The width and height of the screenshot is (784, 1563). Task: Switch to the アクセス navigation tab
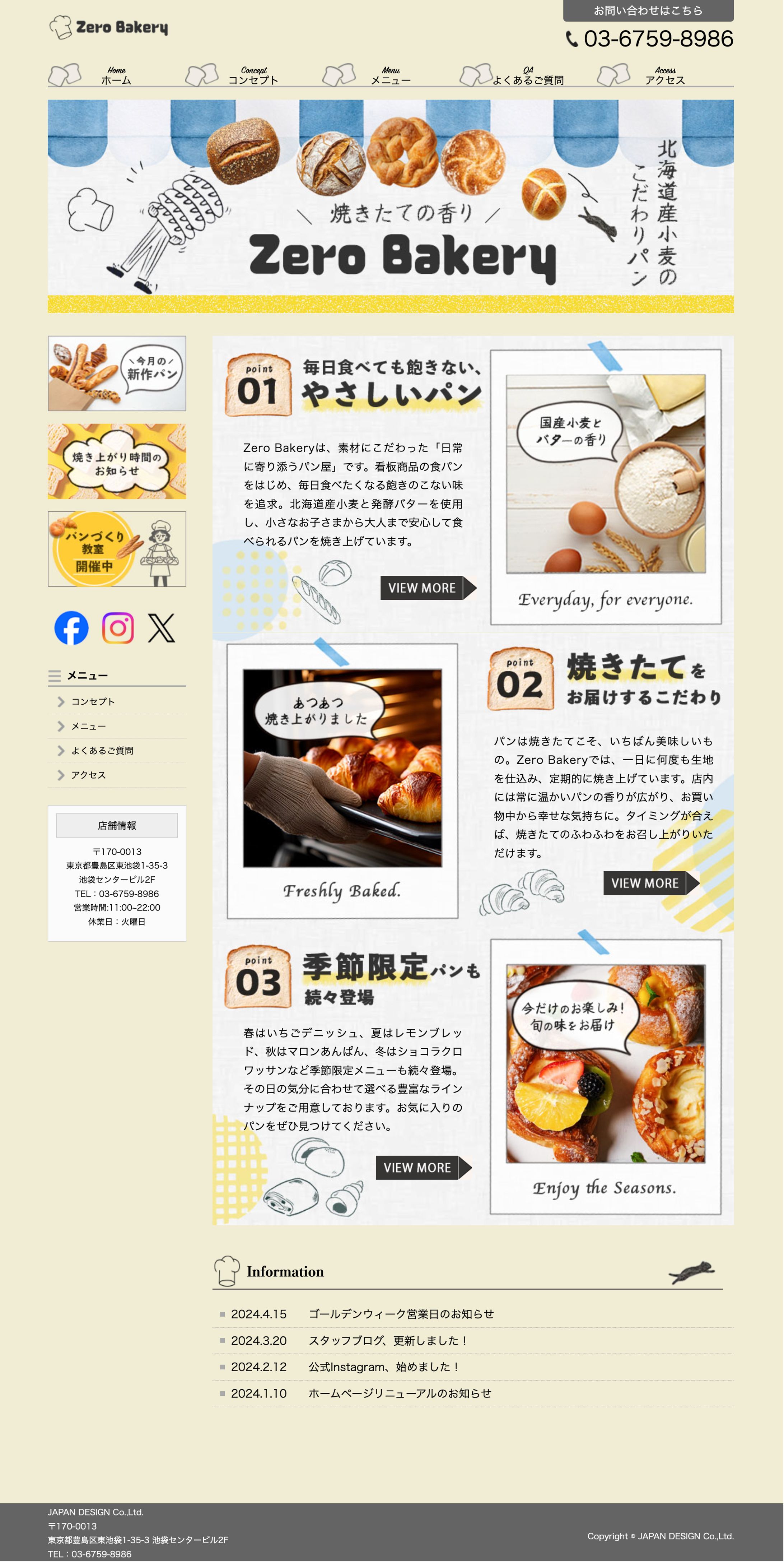pos(664,76)
